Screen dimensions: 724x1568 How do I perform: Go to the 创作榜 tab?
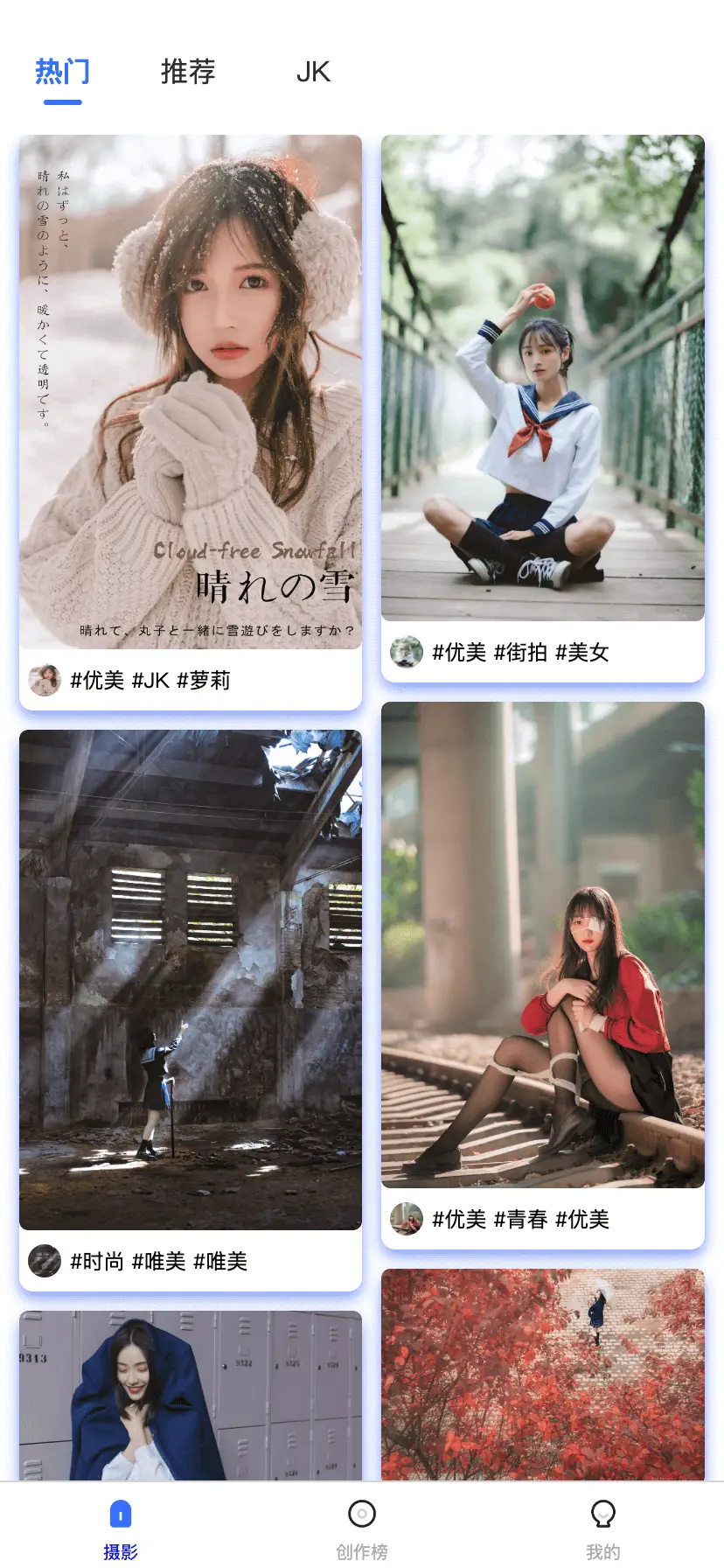click(x=362, y=1527)
